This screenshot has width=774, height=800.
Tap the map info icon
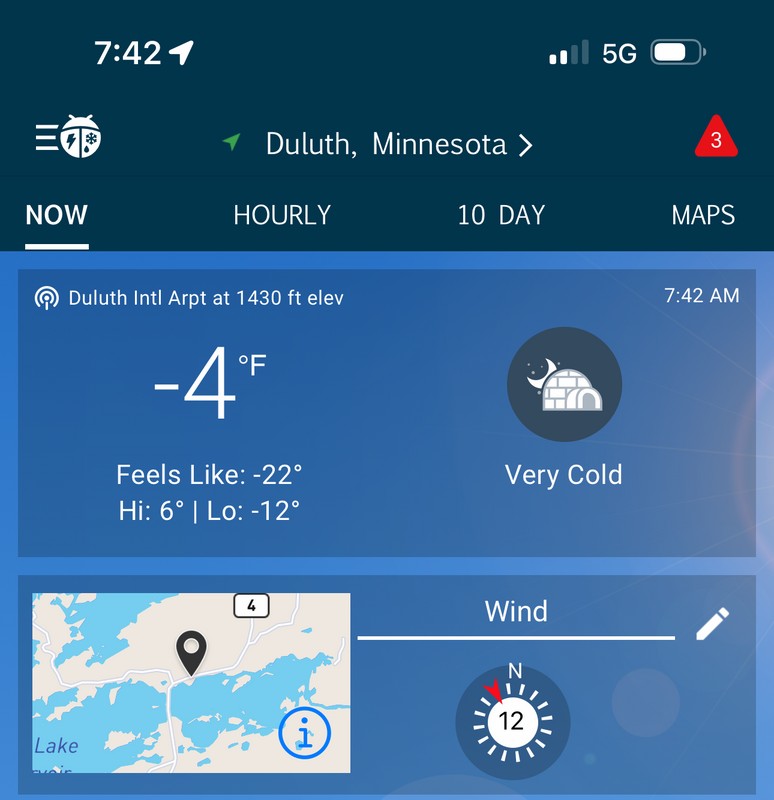[304, 734]
